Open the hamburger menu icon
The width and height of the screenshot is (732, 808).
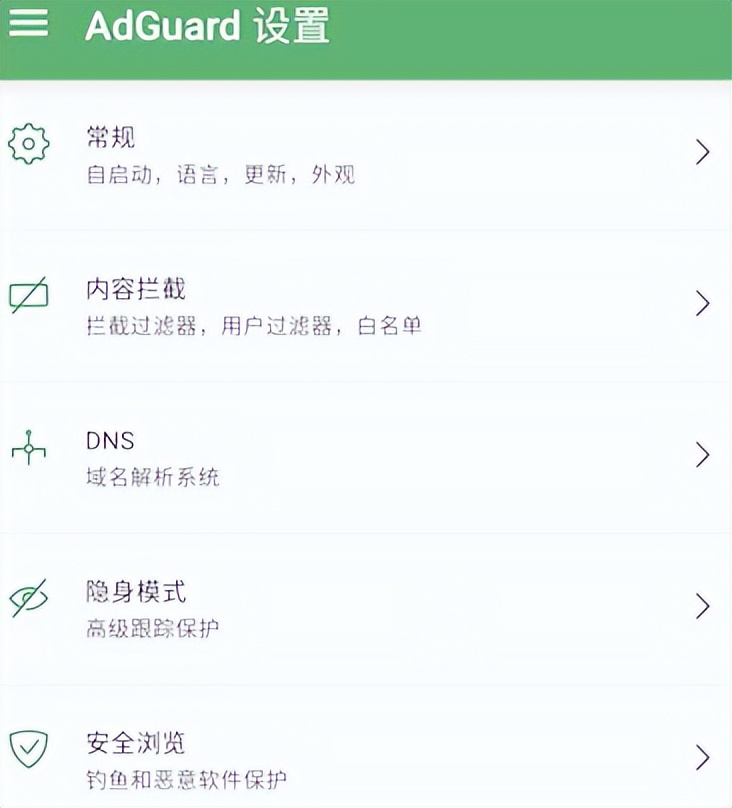[x=28, y=24]
